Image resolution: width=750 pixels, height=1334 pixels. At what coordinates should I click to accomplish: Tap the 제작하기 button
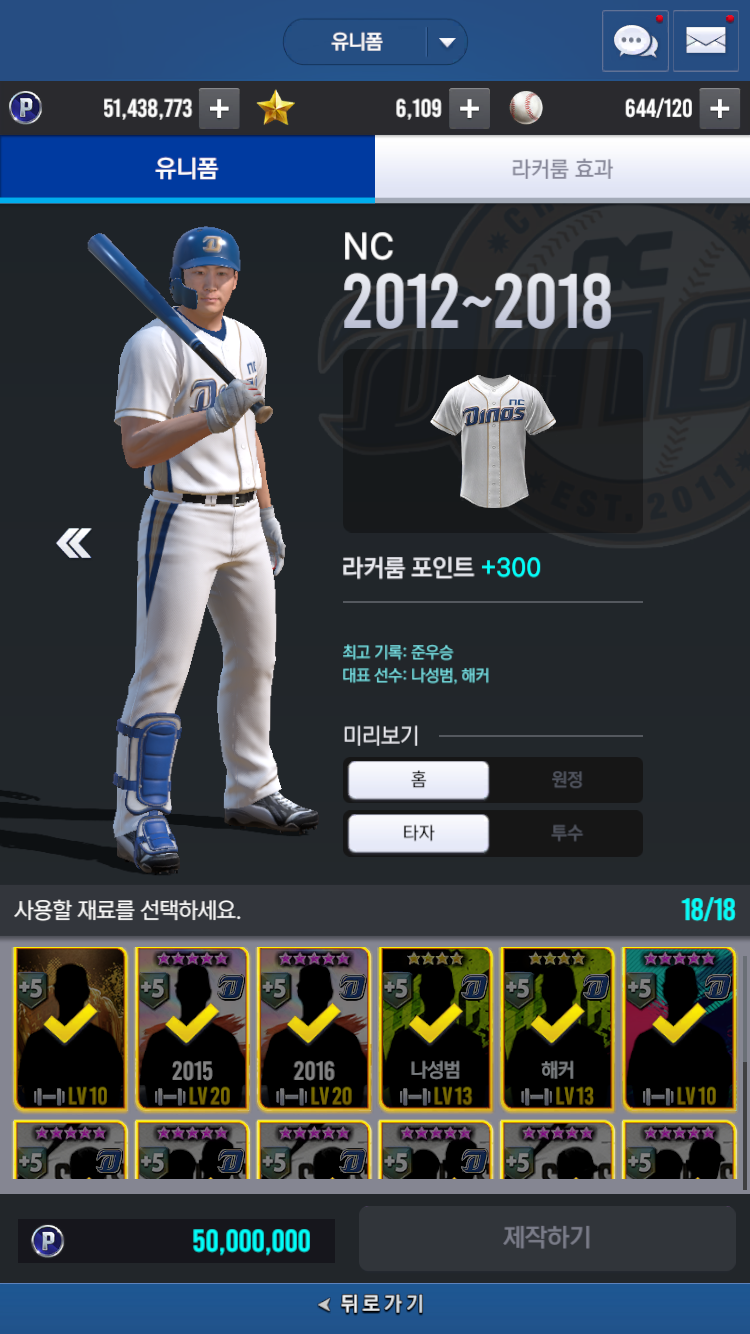[547, 1238]
